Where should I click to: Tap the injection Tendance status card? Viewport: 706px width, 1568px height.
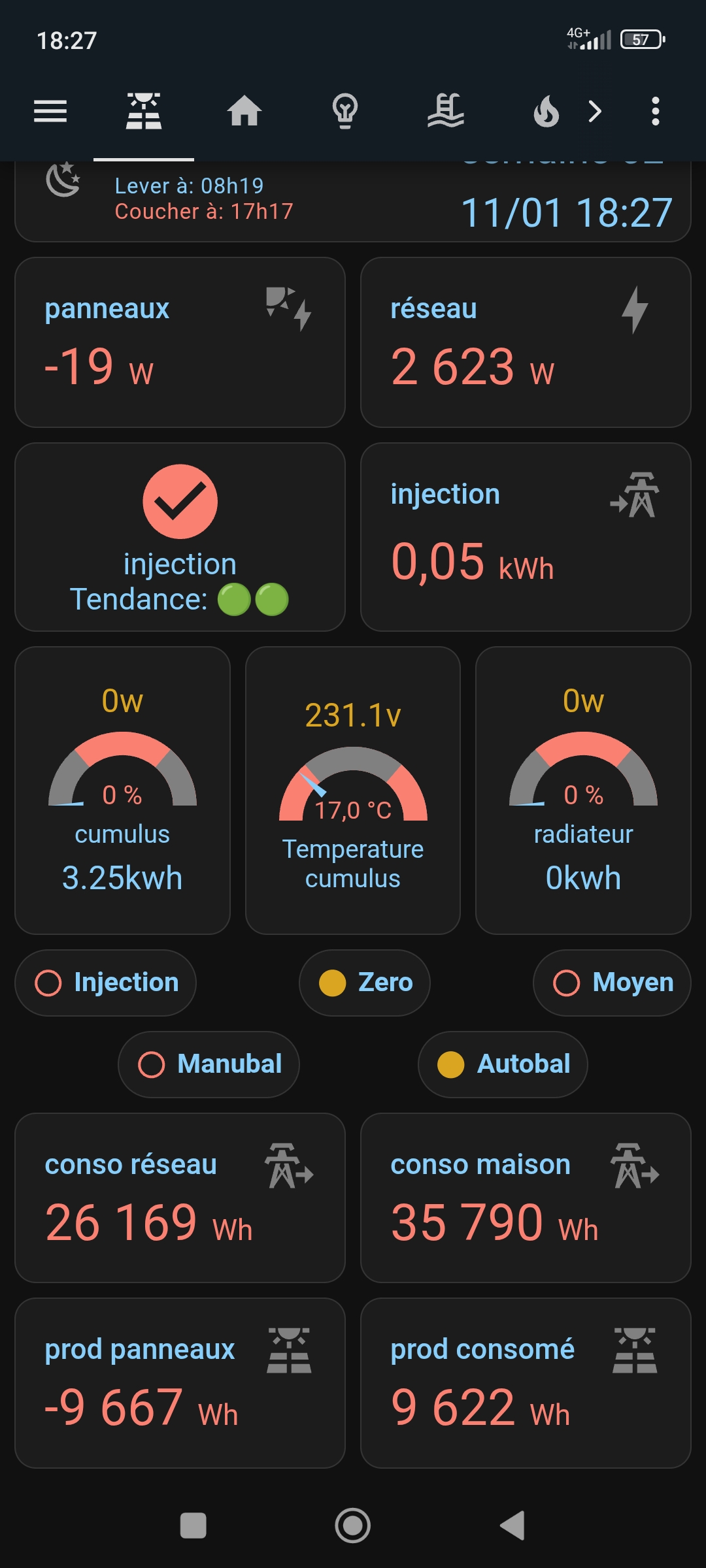[x=180, y=537]
